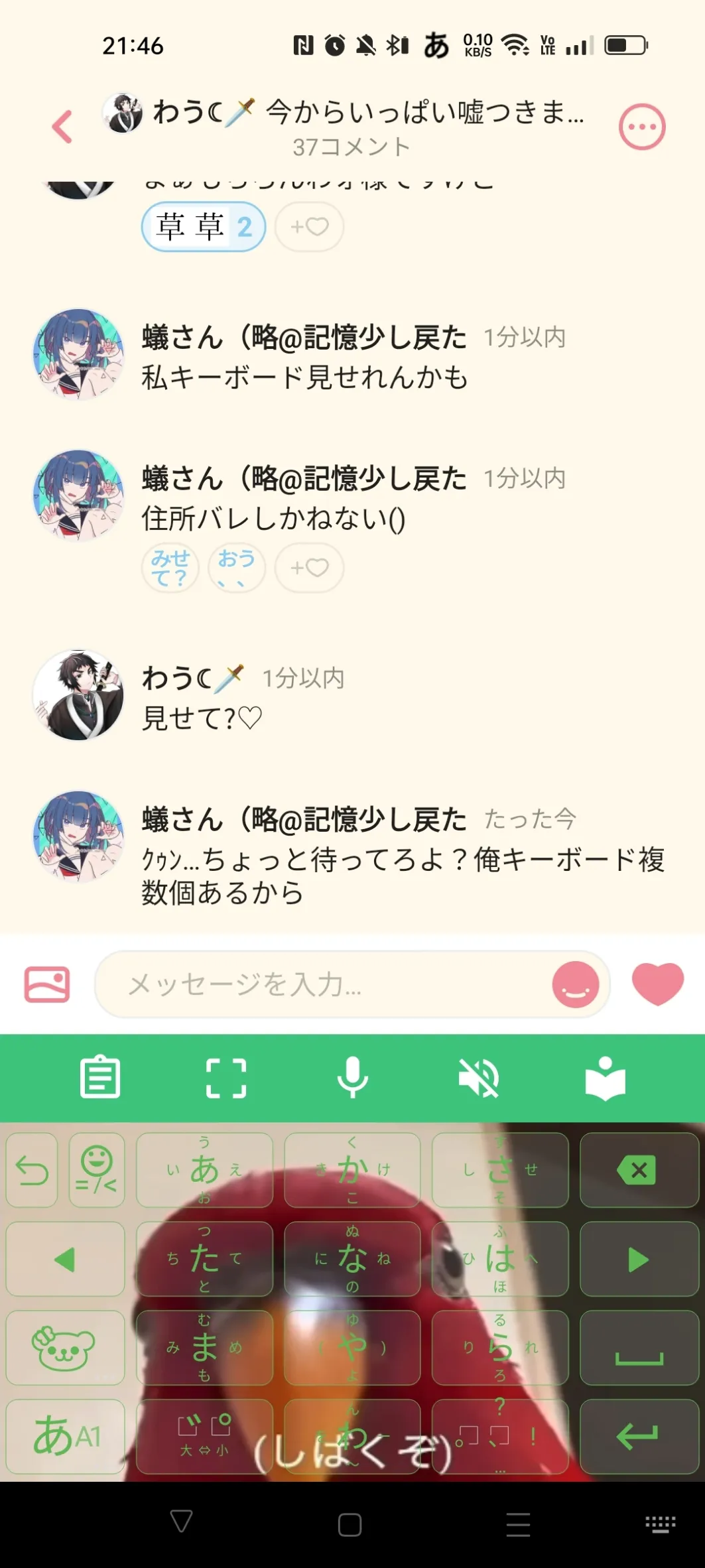Open the emoji sticker picker
This screenshot has width=705, height=1568.
coord(575,984)
